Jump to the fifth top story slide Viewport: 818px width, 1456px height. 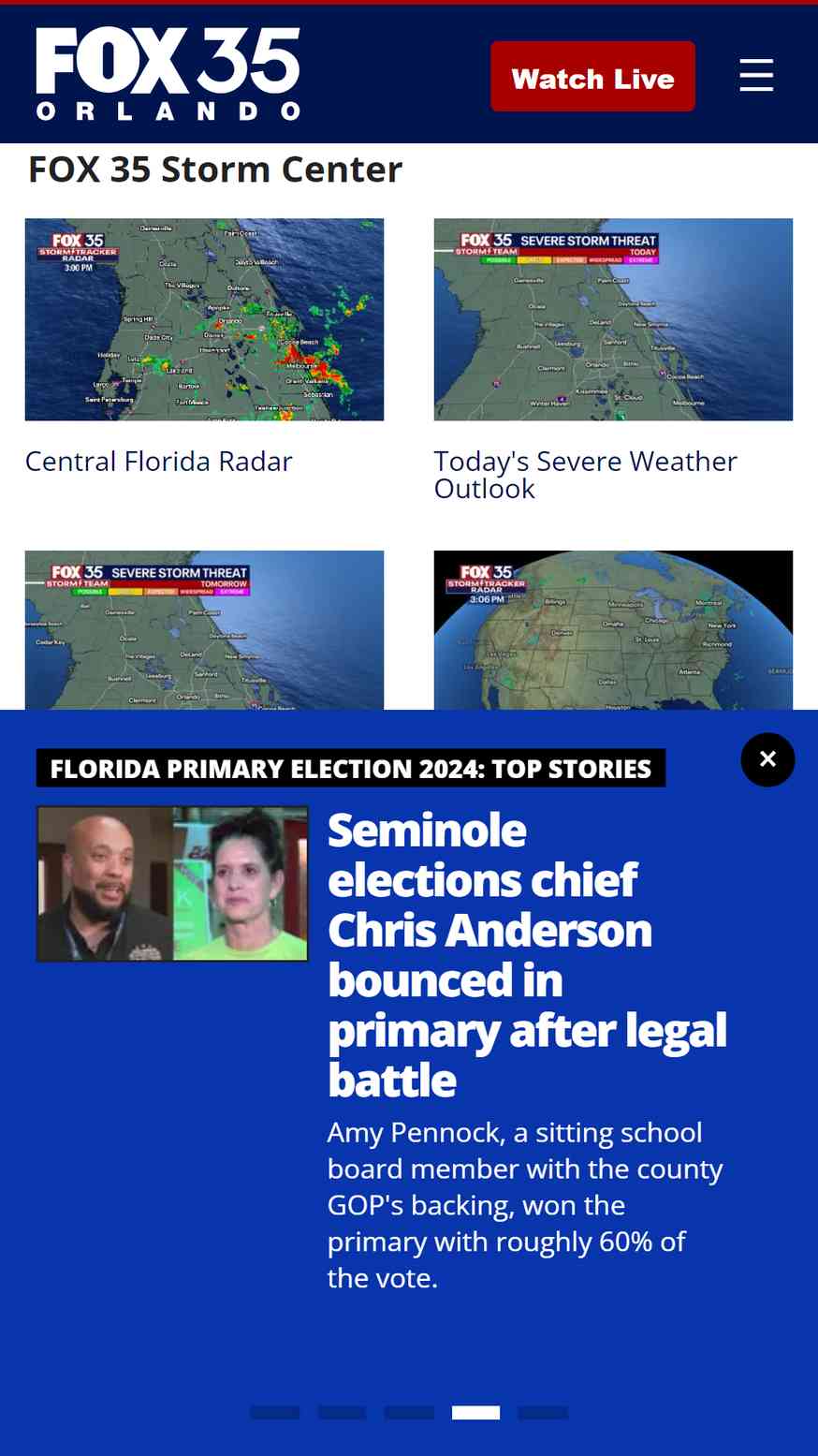(x=543, y=1413)
